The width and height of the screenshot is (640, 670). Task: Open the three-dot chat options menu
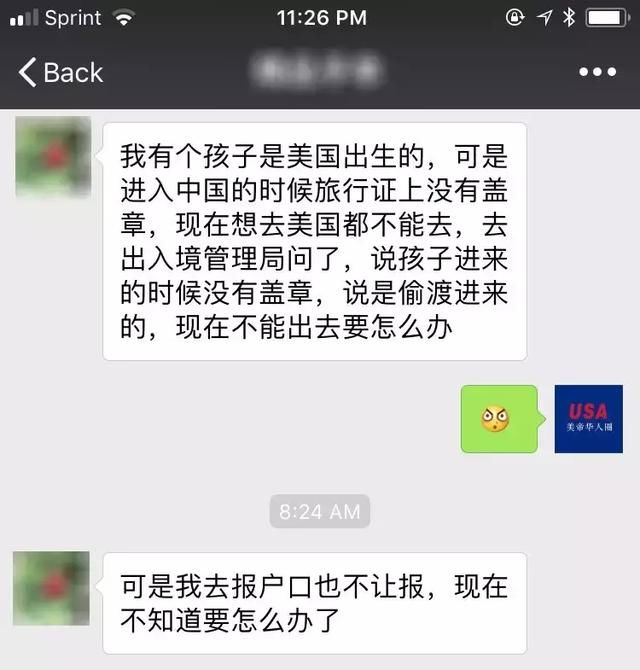click(598, 73)
